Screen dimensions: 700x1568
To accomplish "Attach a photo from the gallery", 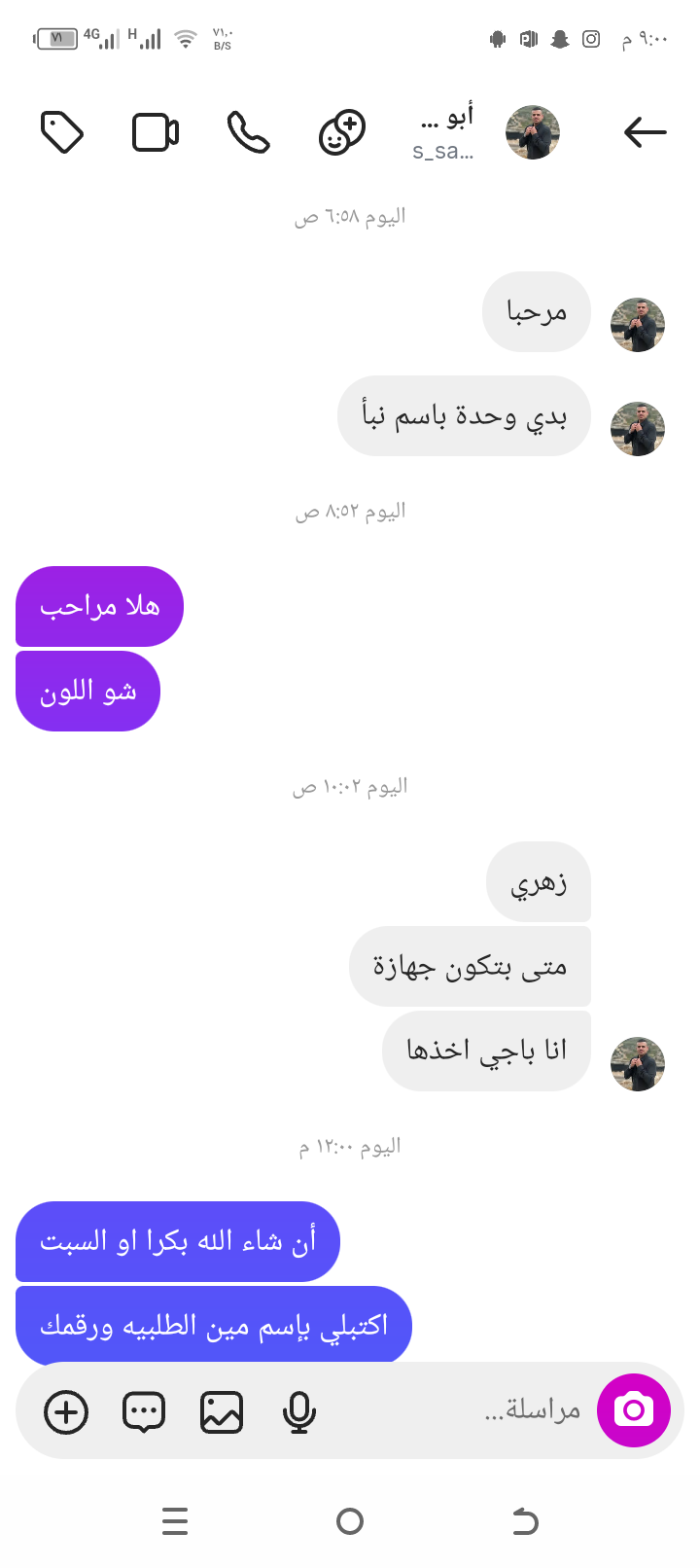I will pos(222,1412).
